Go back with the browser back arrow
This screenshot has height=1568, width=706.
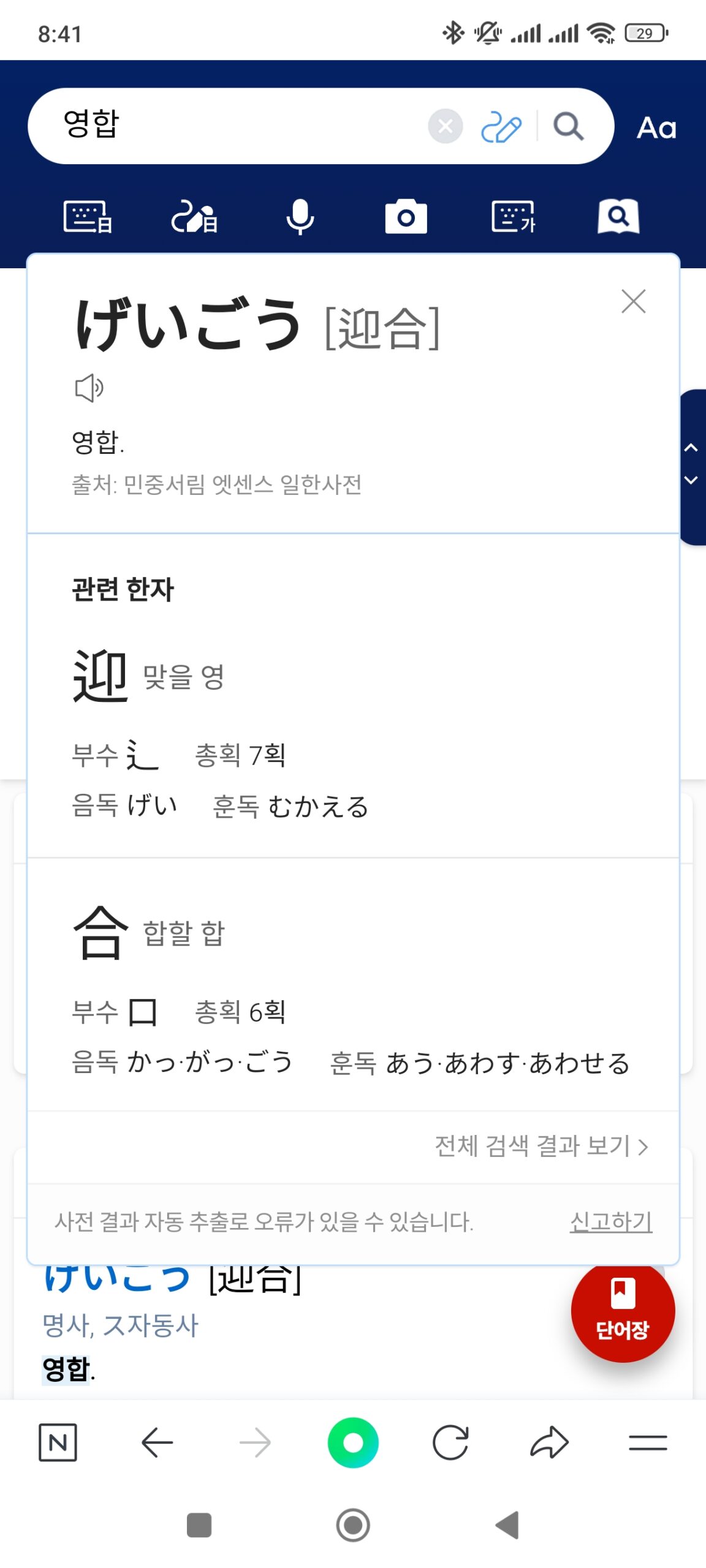(x=157, y=1442)
